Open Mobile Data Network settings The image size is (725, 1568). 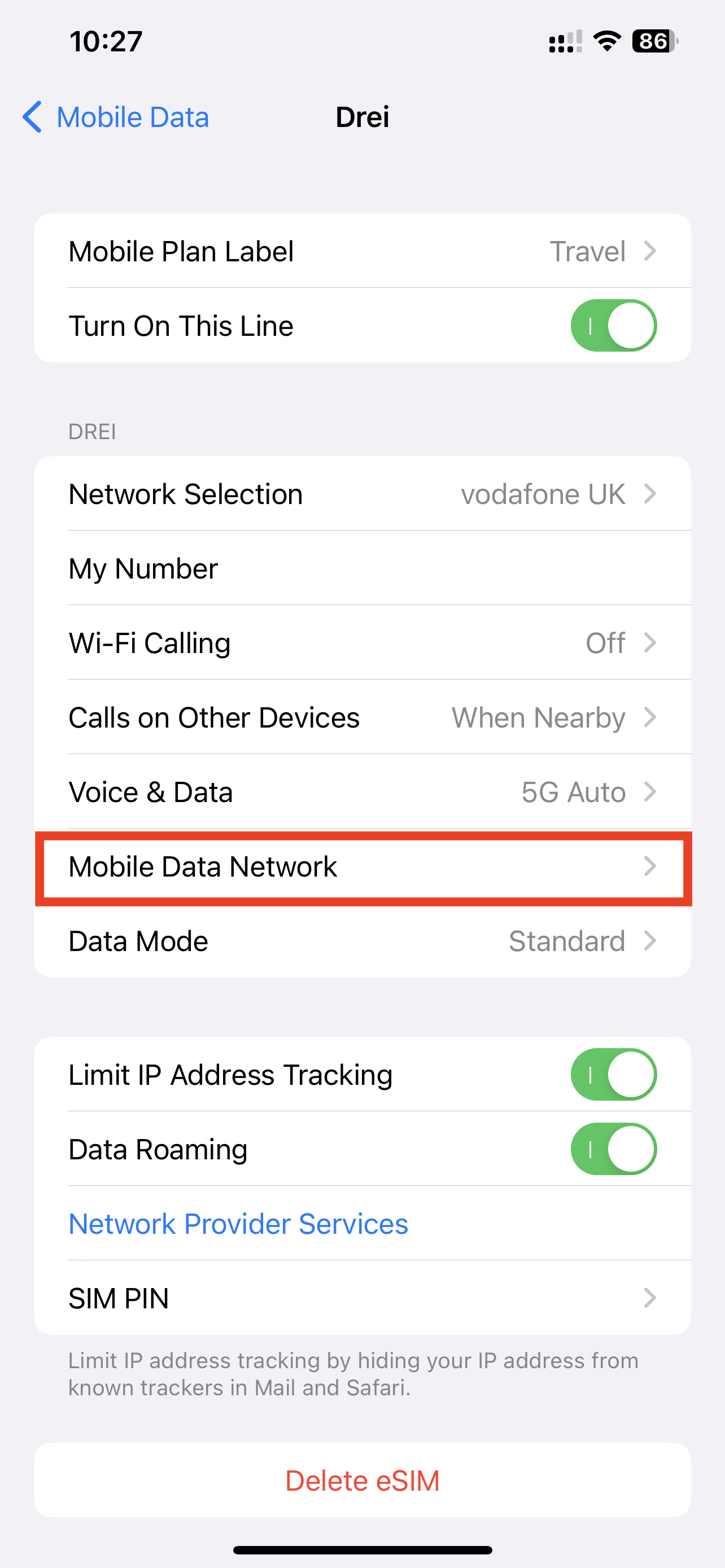pos(362,867)
